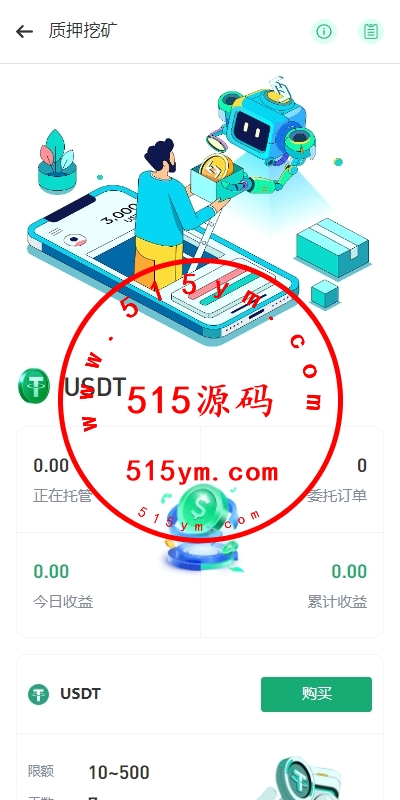This screenshot has width=400, height=800.
Task: Go back from the 质押挖矿 page
Action: pos(24,32)
